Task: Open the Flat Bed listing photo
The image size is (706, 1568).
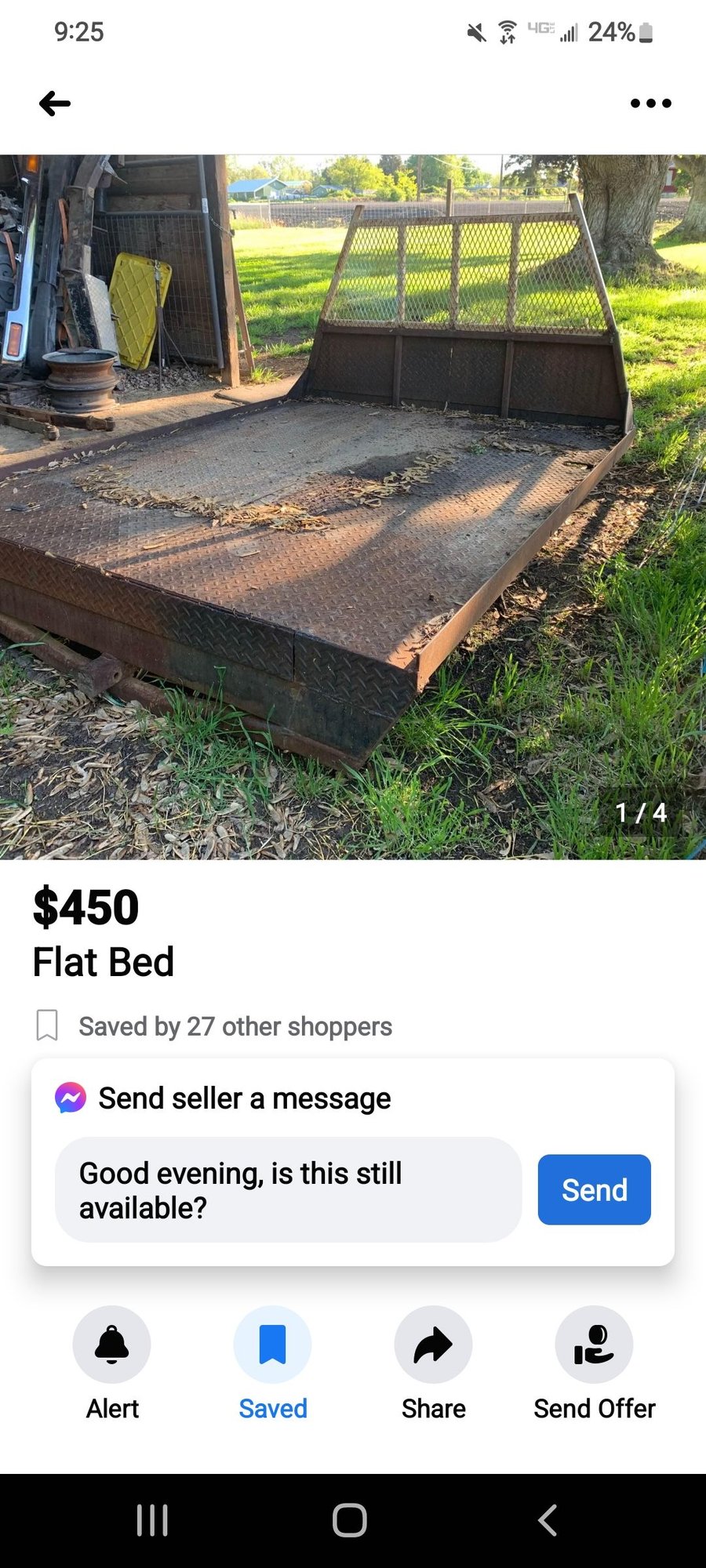Action: point(353,506)
